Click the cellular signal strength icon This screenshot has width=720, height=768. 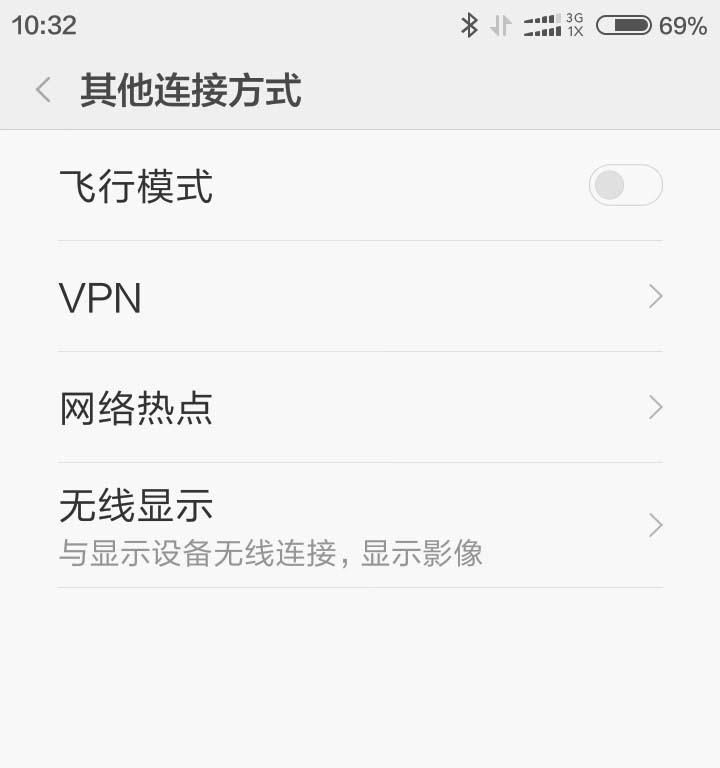[540, 24]
